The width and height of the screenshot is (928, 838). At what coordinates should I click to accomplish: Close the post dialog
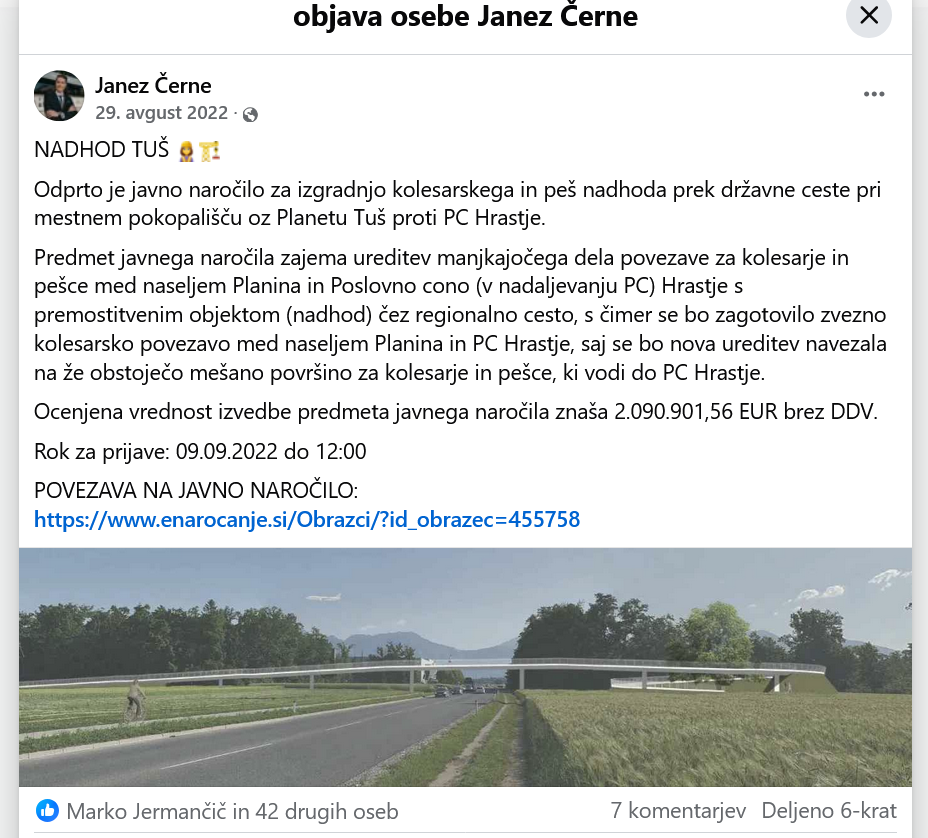[x=868, y=16]
